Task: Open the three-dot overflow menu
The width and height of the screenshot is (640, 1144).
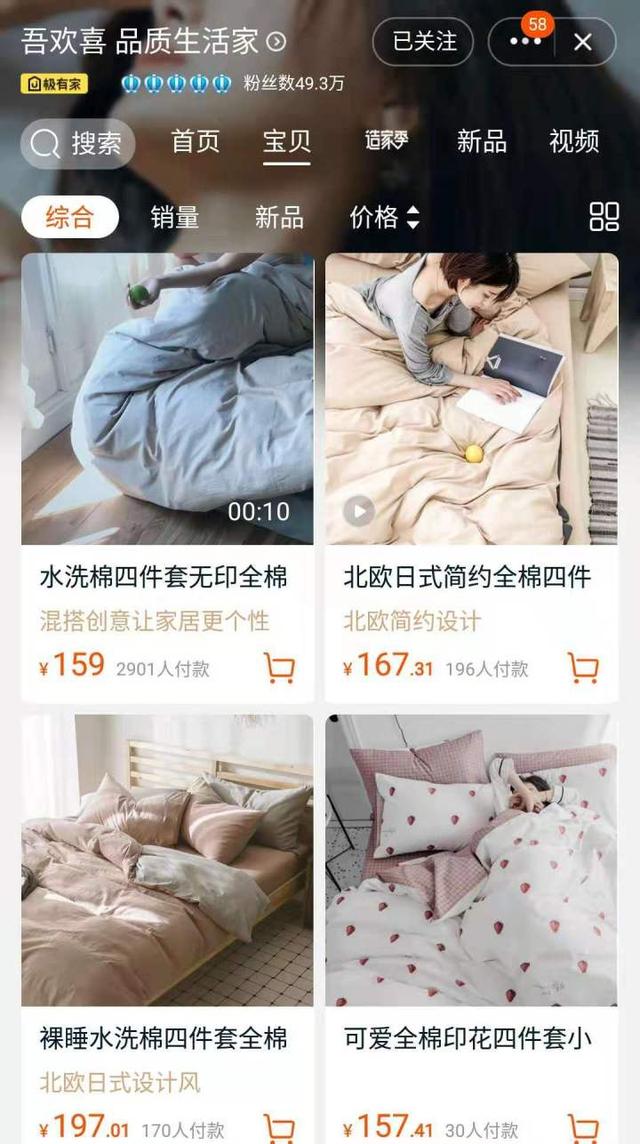Action: (525, 42)
